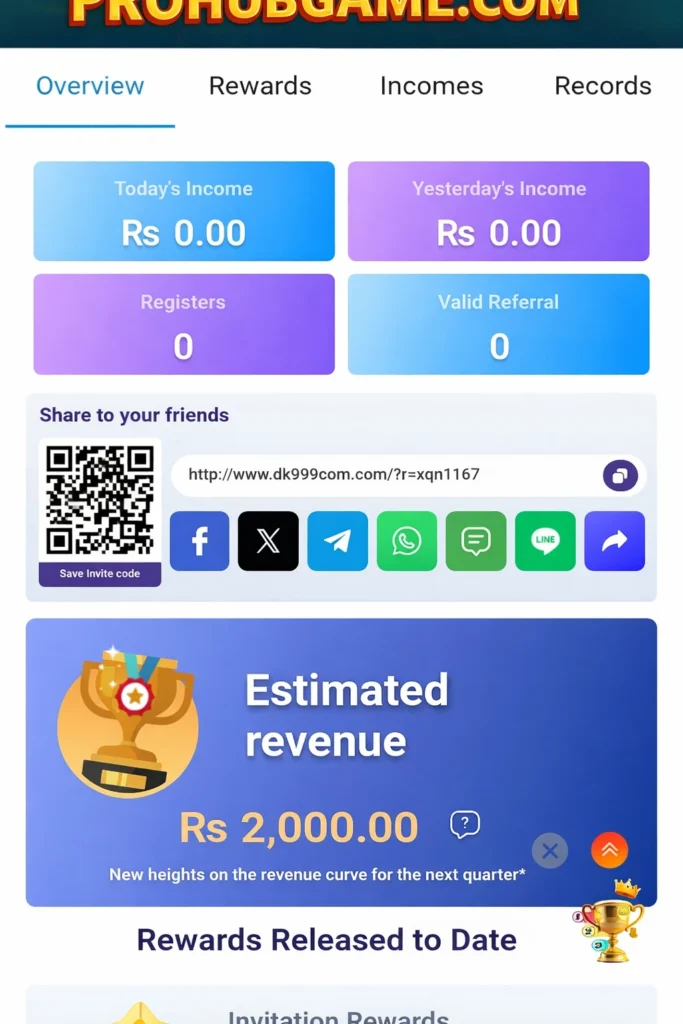Open the estimated revenue help icon

coord(464,825)
